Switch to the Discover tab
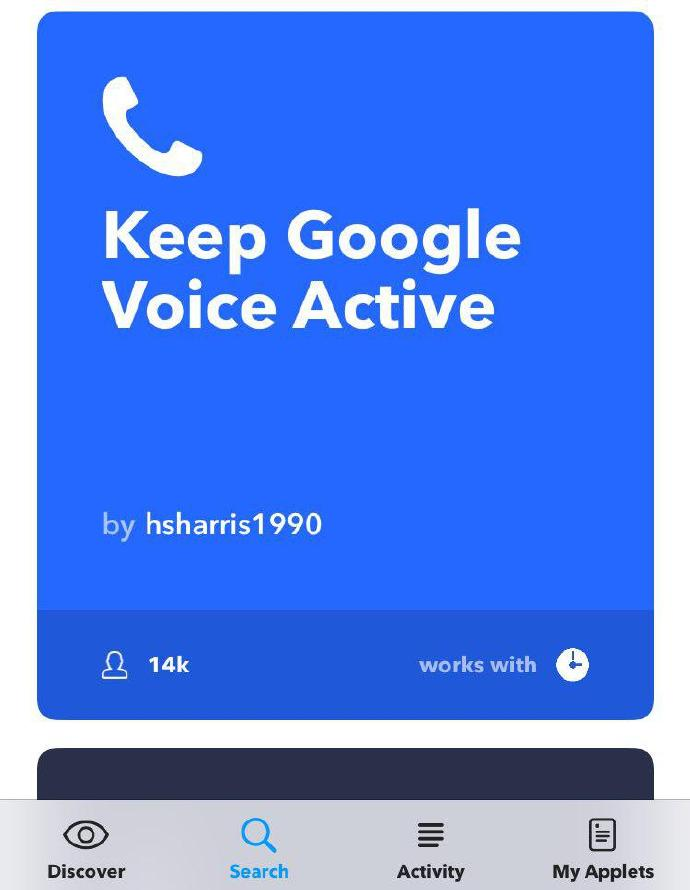The height and width of the screenshot is (890, 690). [x=86, y=849]
